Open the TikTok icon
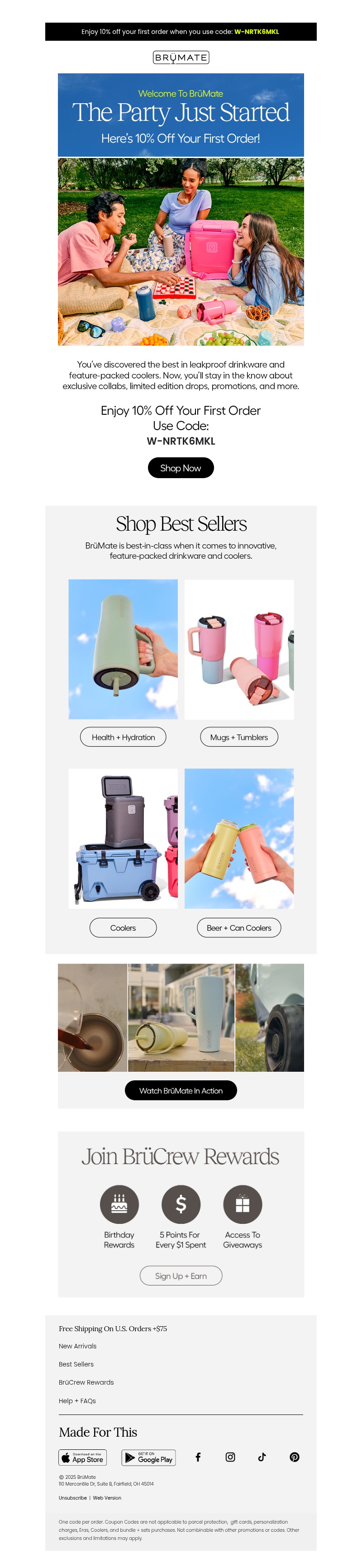The width and height of the screenshot is (362, 1568). [262, 1456]
